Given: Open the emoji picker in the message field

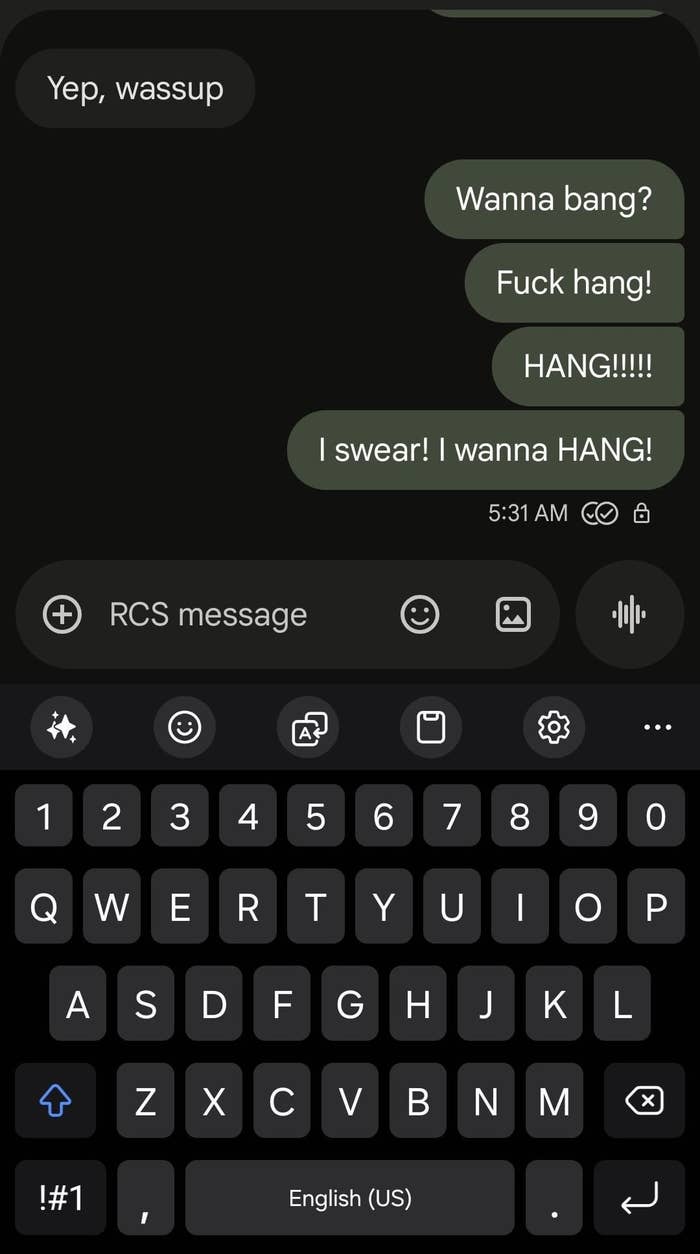Looking at the screenshot, I should point(420,614).
